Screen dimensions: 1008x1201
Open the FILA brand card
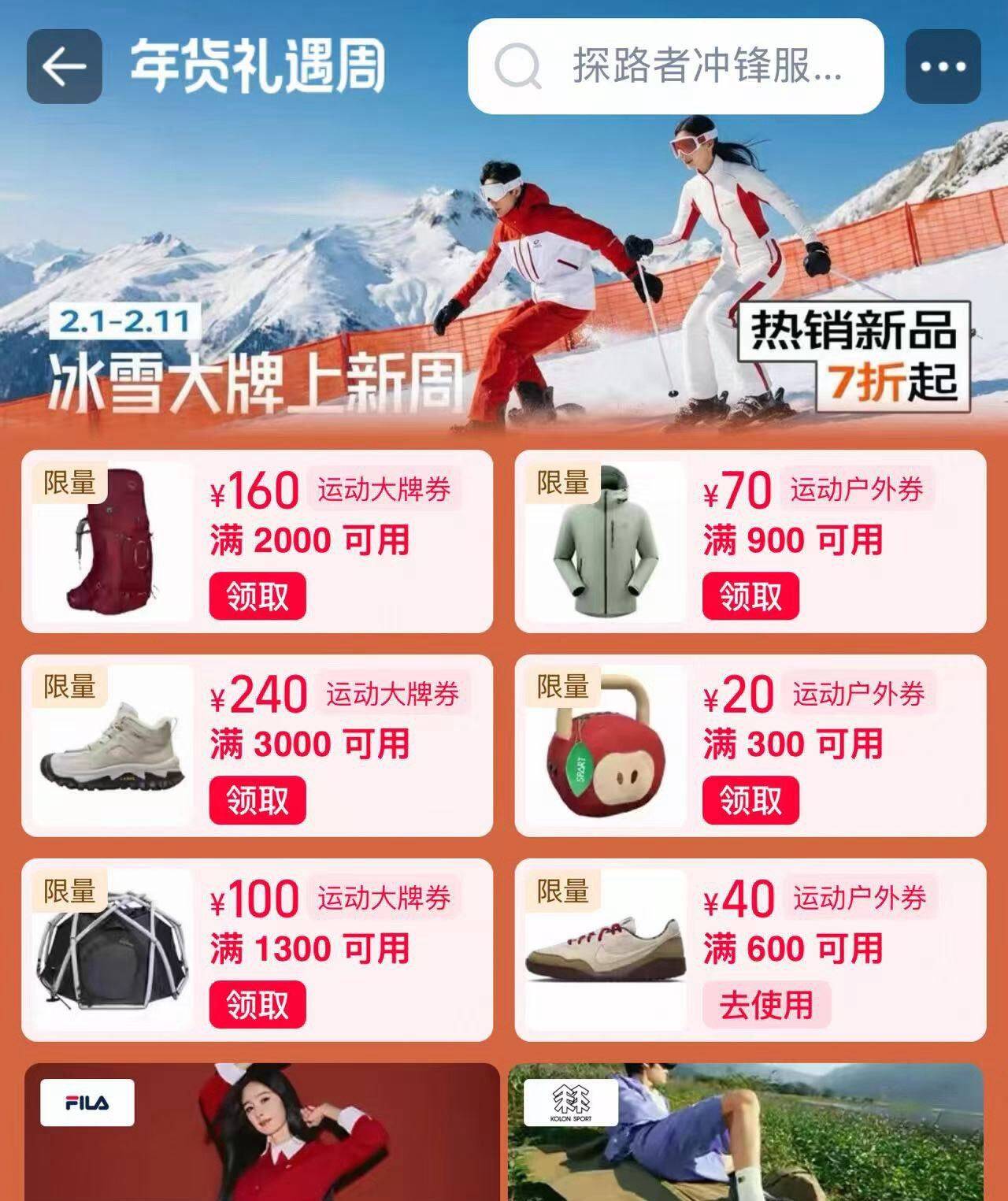click(x=262, y=1132)
